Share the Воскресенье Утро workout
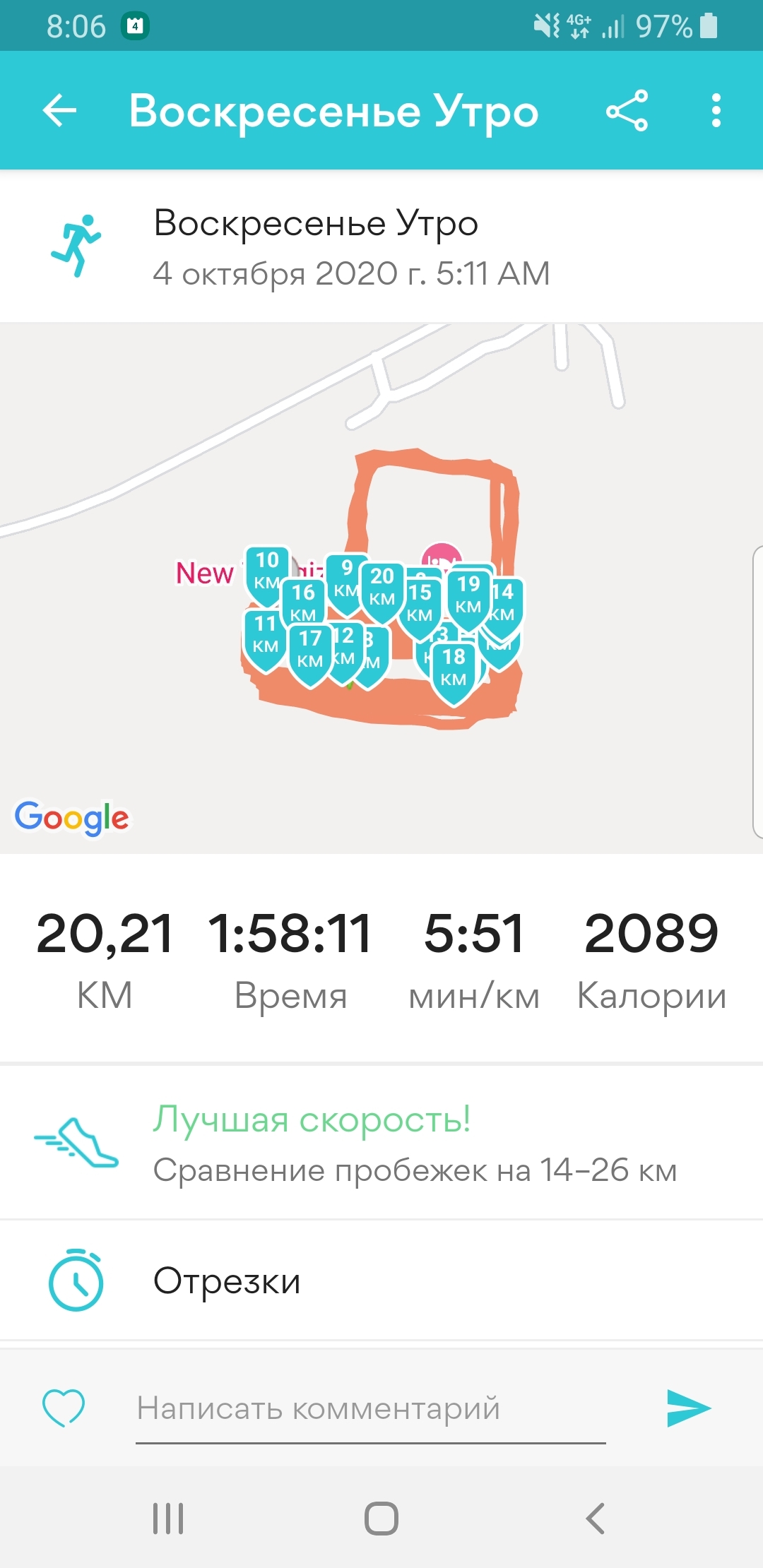This screenshot has width=763, height=1568. coord(627,110)
